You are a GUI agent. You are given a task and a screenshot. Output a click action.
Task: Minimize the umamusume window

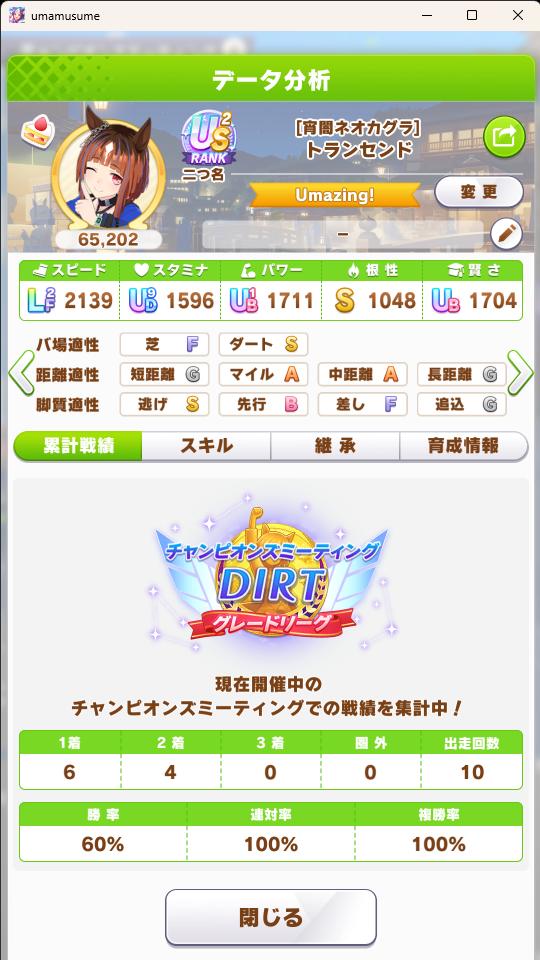coord(426,15)
